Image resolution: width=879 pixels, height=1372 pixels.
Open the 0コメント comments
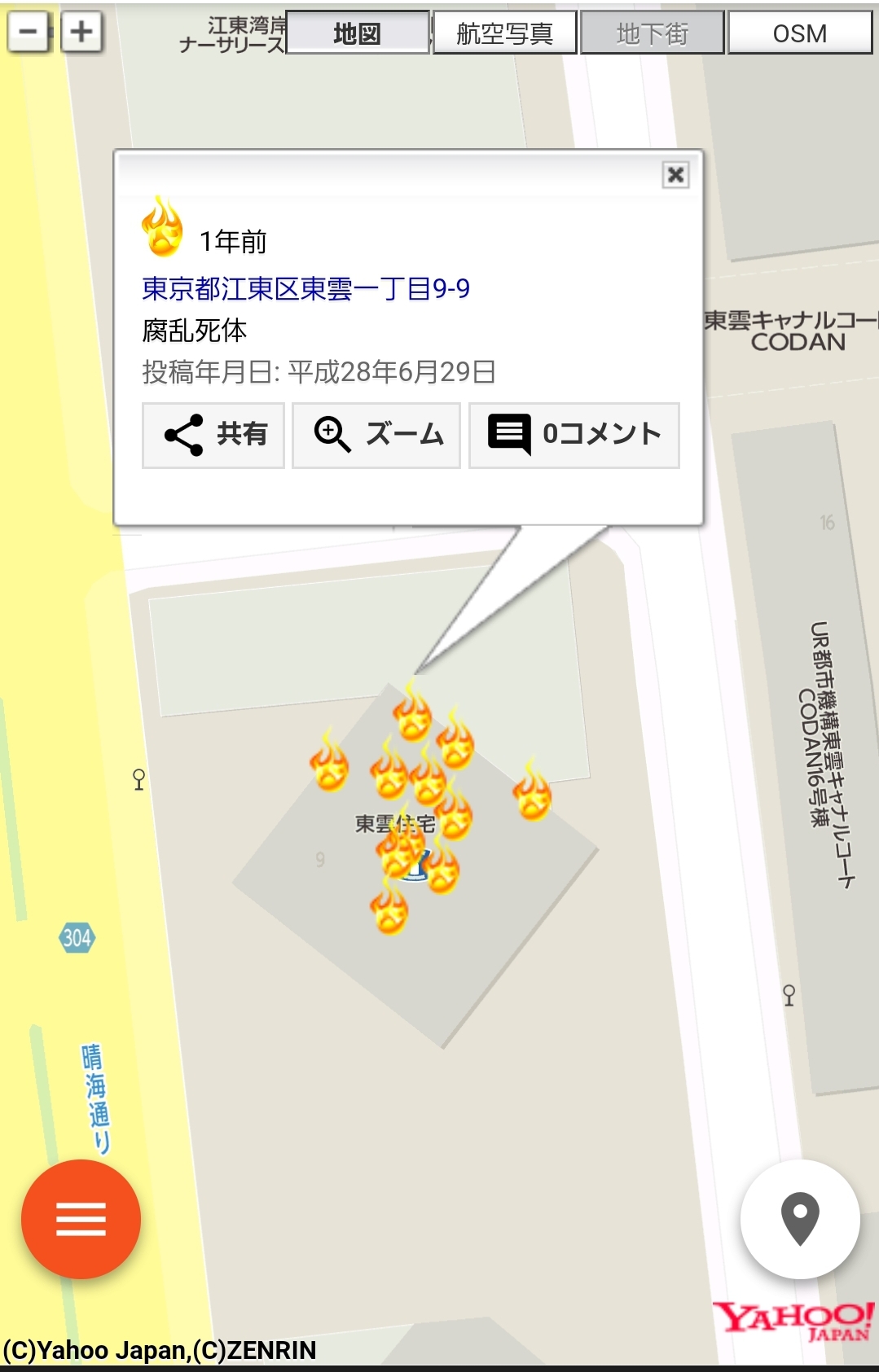[574, 435]
